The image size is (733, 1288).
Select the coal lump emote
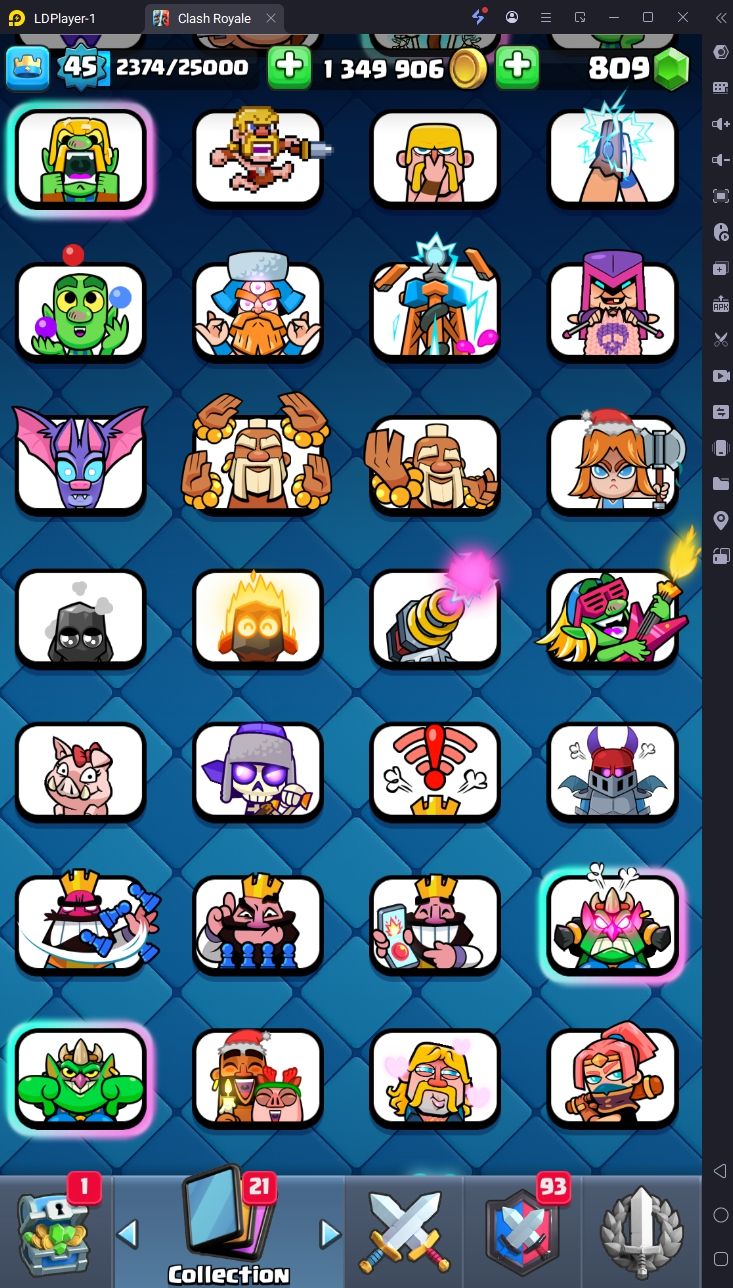[x=81, y=619]
